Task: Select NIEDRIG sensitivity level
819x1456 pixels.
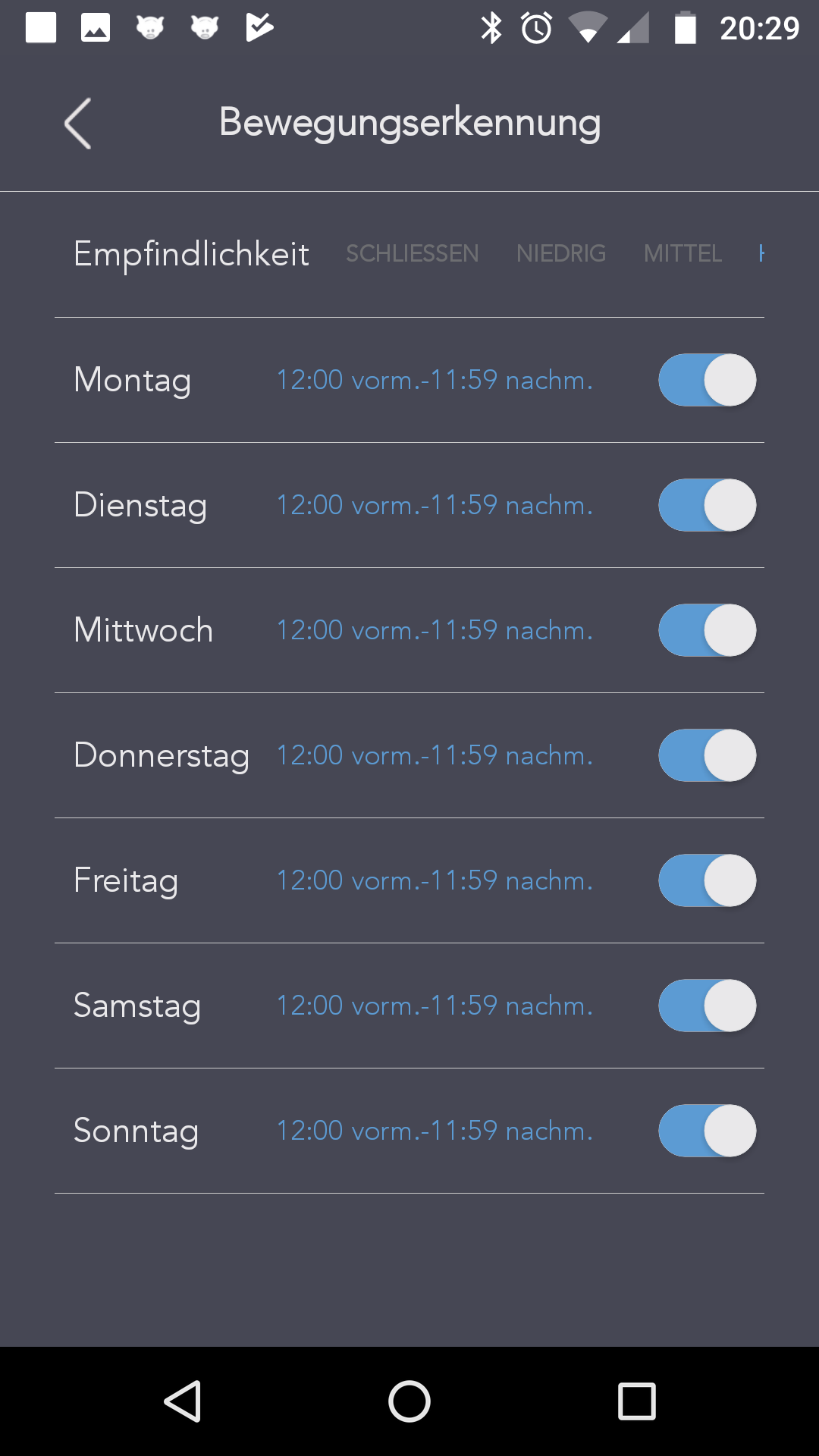Action: 560,253
